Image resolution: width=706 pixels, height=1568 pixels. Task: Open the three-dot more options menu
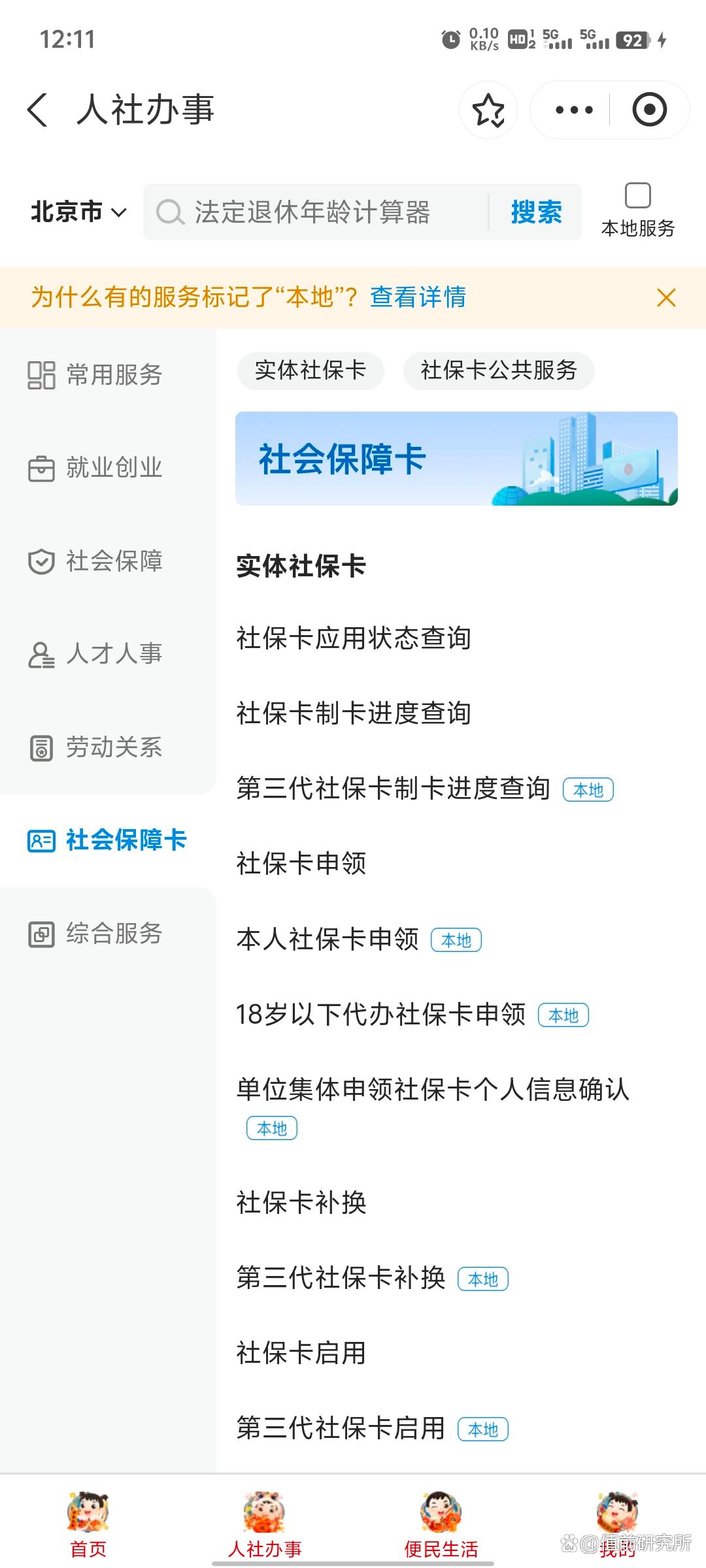tap(573, 110)
